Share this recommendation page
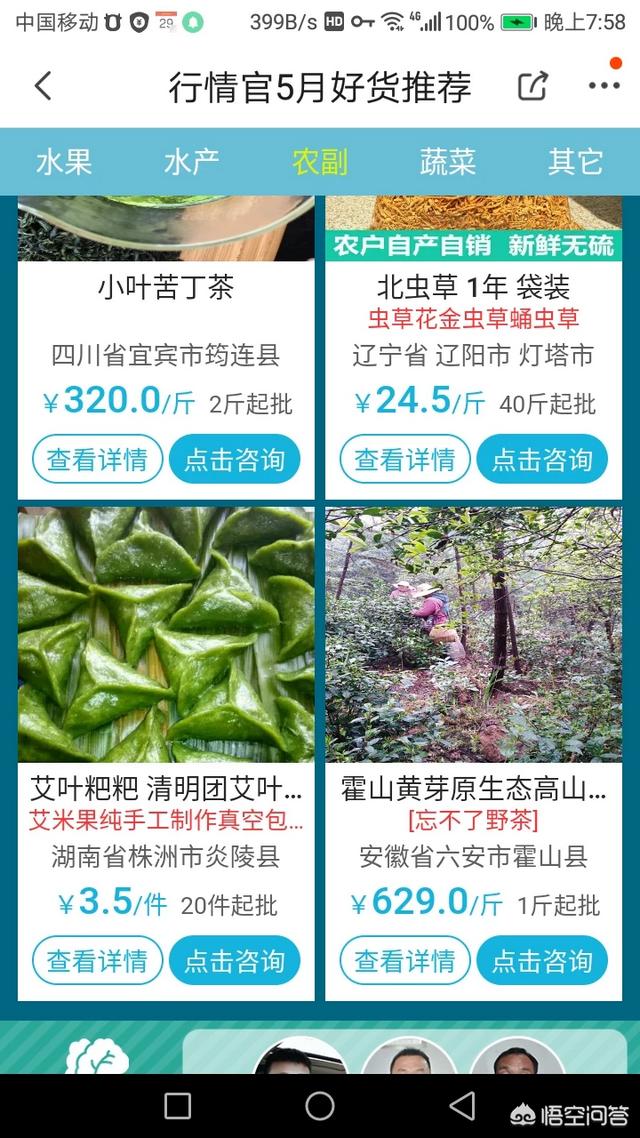Image resolution: width=640 pixels, height=1138 pixels. tap(533, 86)
